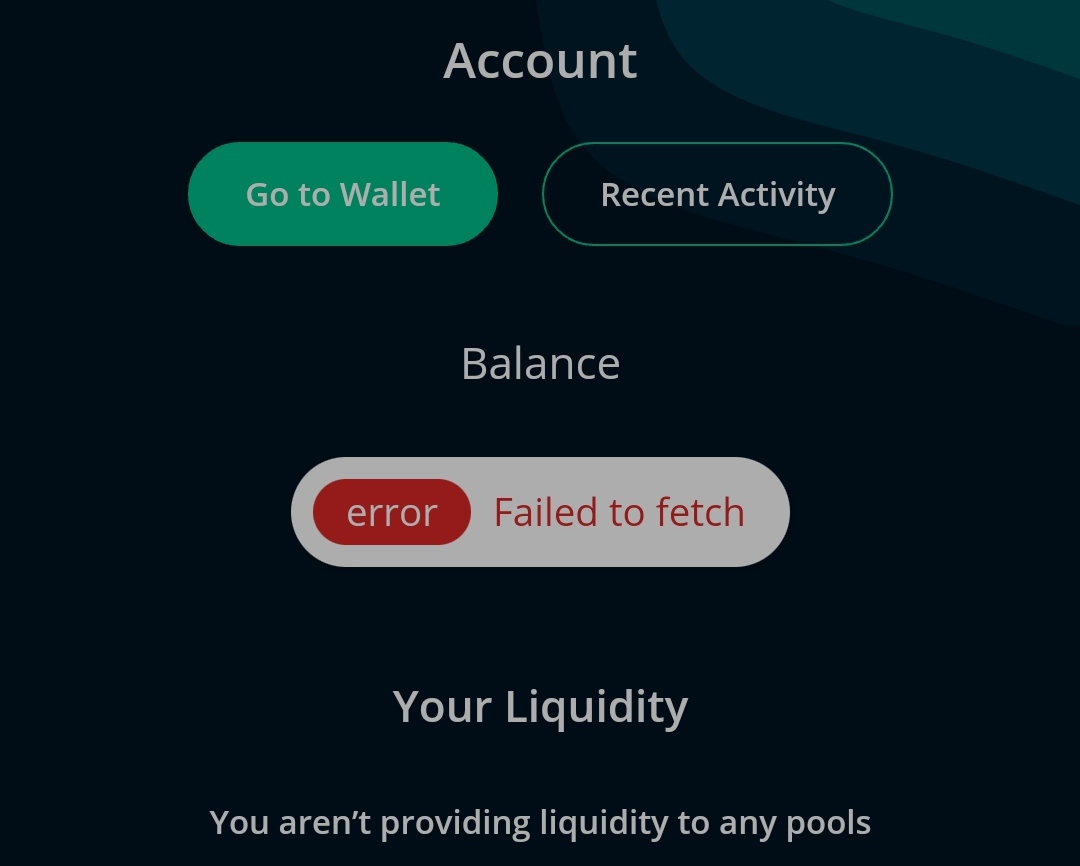This screenshot has width=1080, height=866.
Task: Tap the Go to Wallet button
Action: tap(343, 194)
